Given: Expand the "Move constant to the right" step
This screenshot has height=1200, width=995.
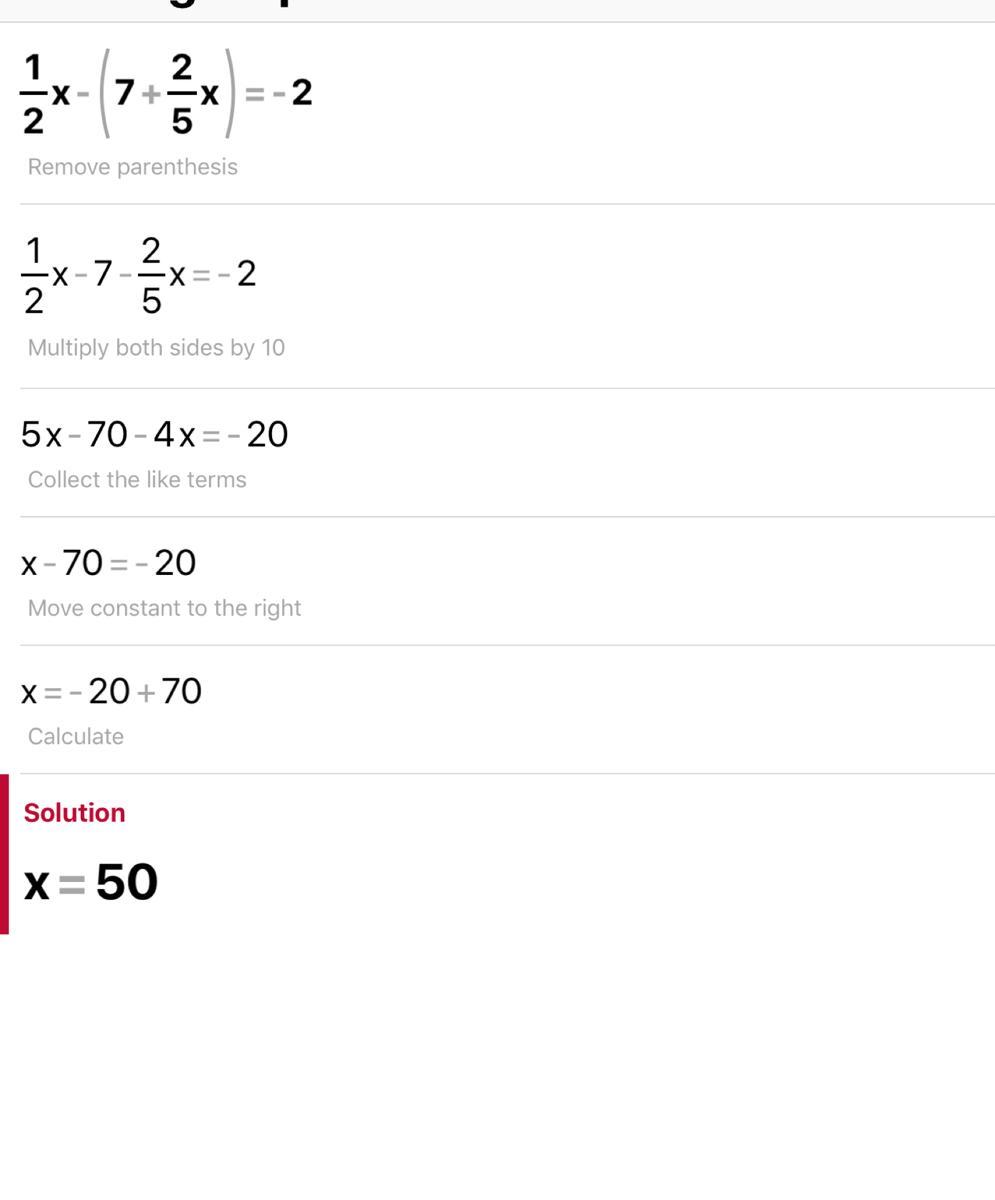Looking at the screenshot, I should [x=164, y=608].
